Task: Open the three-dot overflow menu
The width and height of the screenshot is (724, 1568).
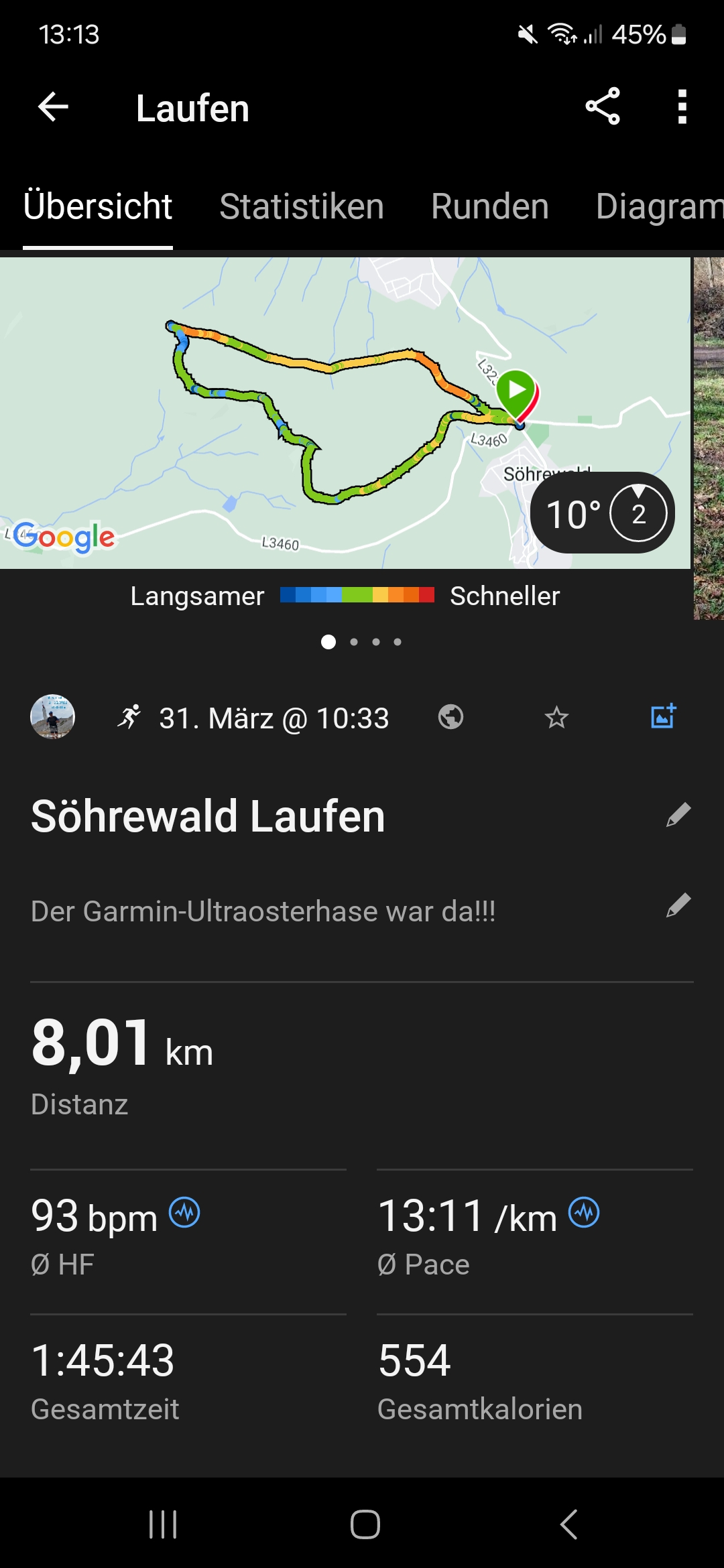Action: (682, 107)
